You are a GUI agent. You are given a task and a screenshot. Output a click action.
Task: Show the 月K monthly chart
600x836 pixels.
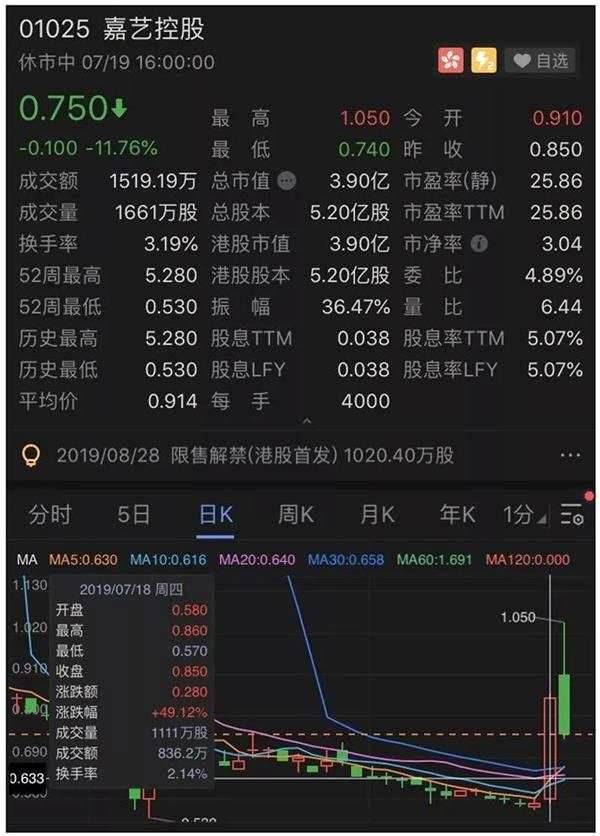coord(378,515)
